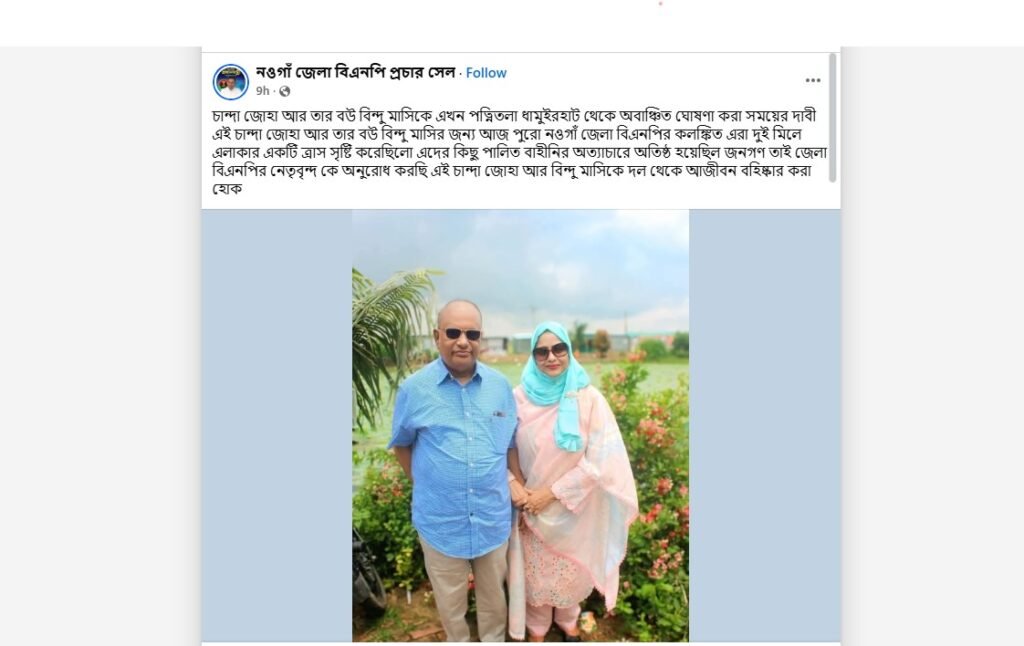Open the 9h post timestamp
1024x646 pixels.
262,91
